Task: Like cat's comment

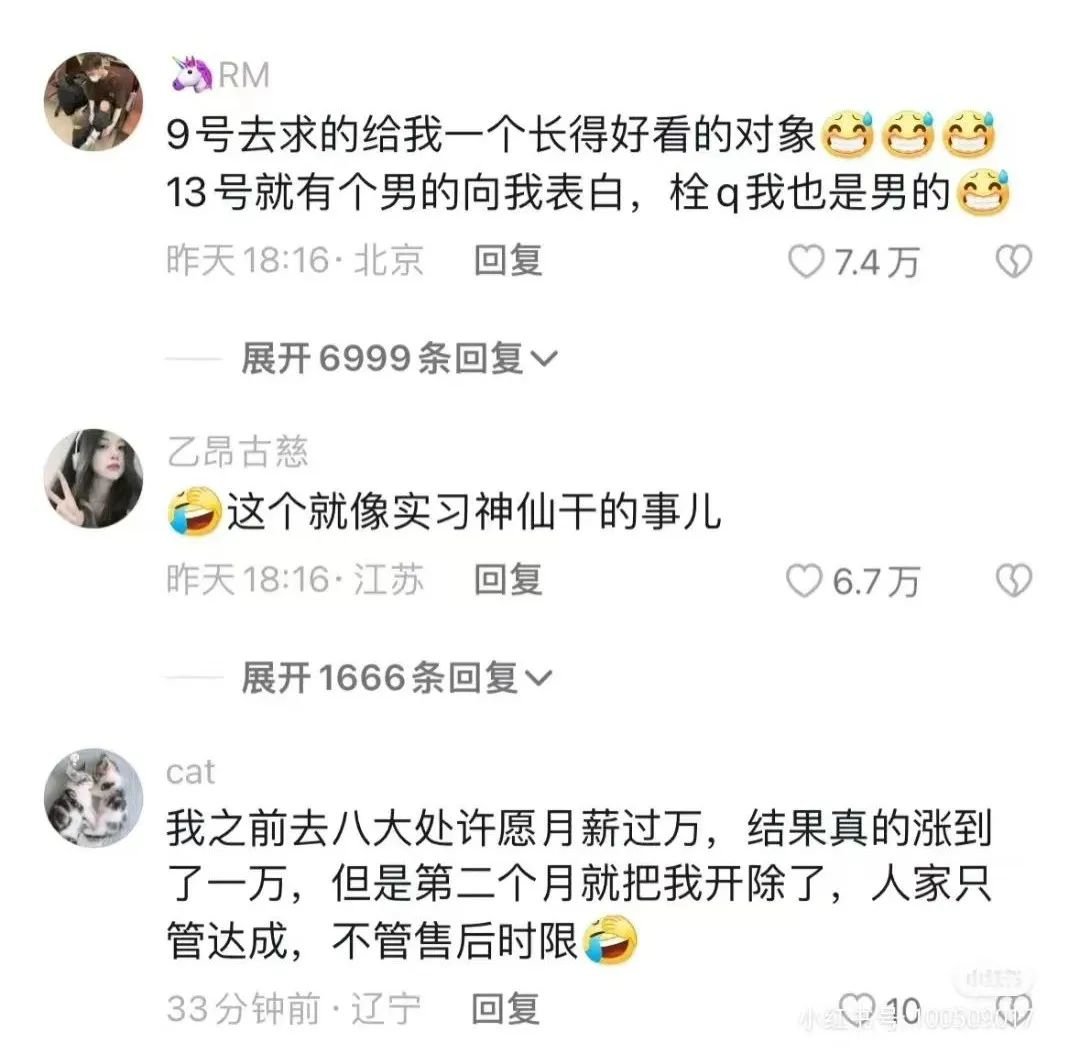Action: tap(856, 1008)
